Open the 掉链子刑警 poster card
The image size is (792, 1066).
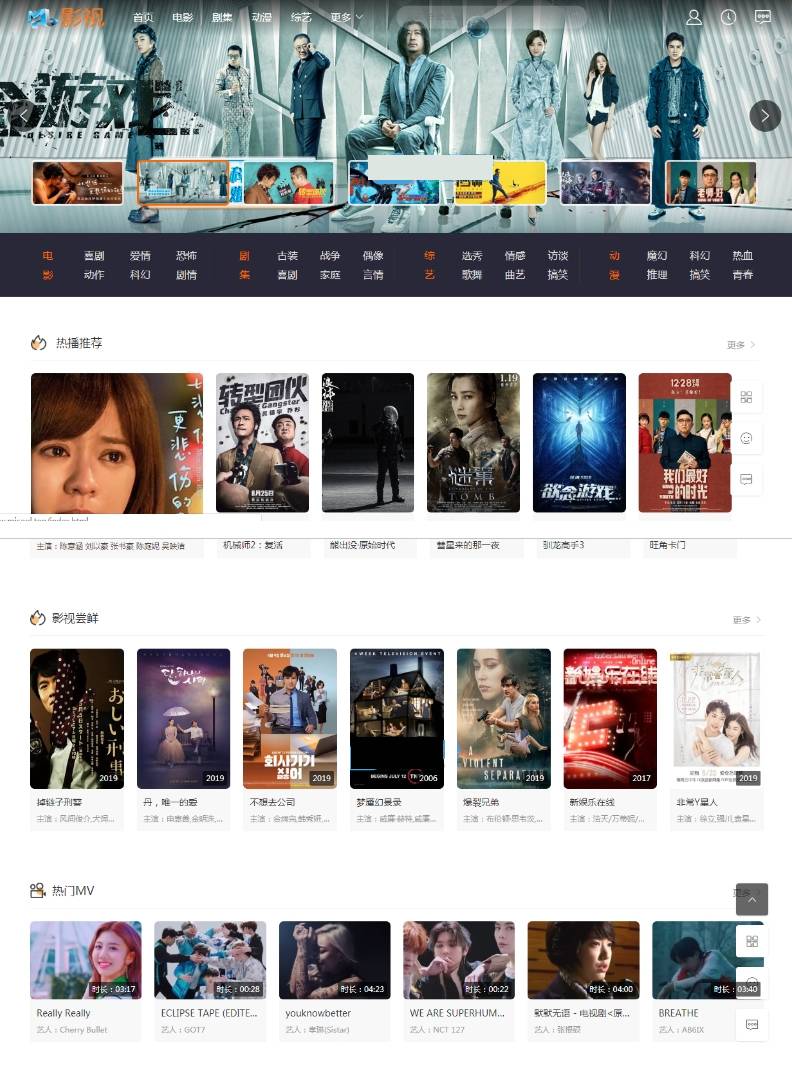coord(77,718)
